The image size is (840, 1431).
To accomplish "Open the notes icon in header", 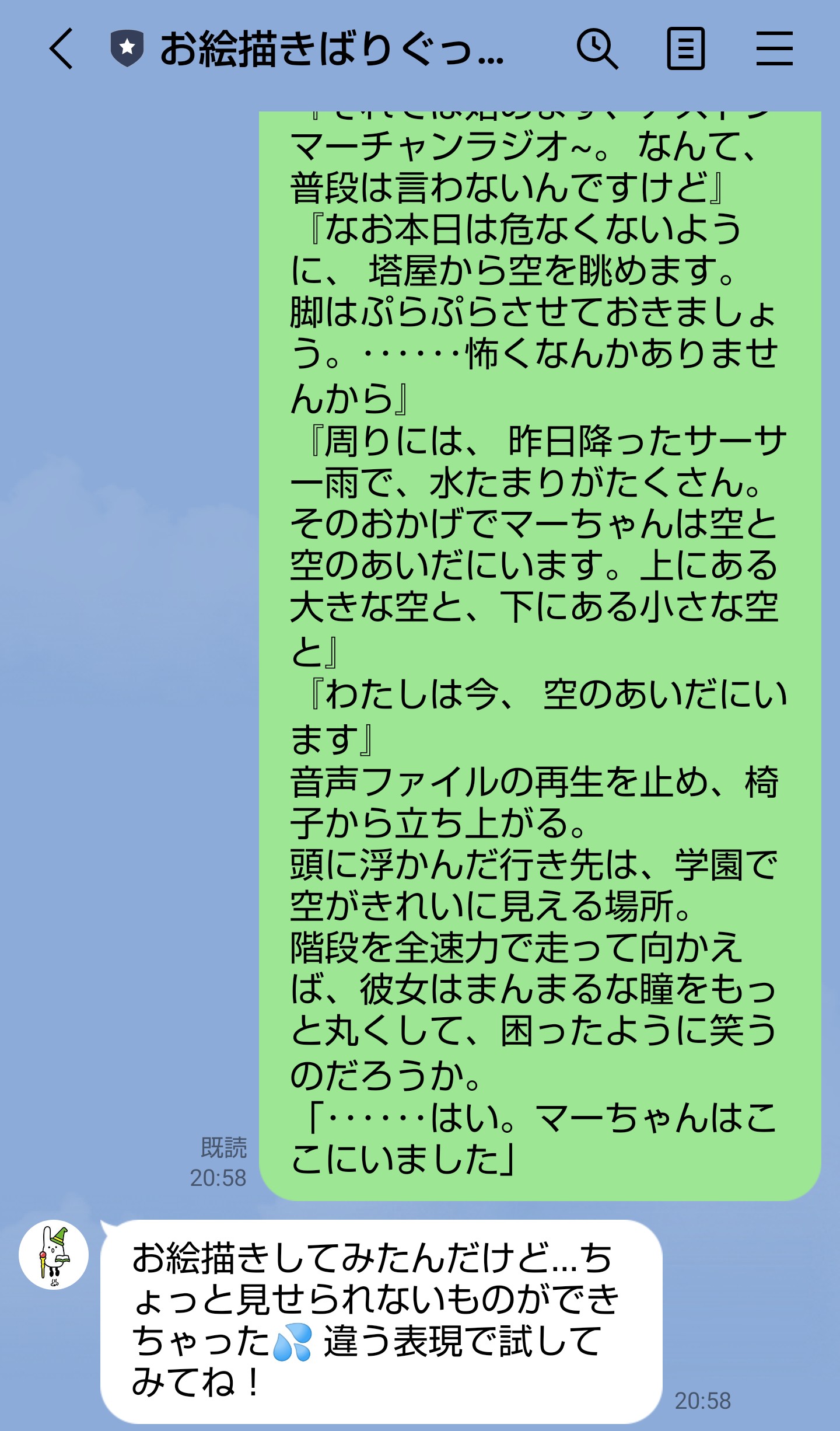I will pyautogui.click(x=685, y=49).
